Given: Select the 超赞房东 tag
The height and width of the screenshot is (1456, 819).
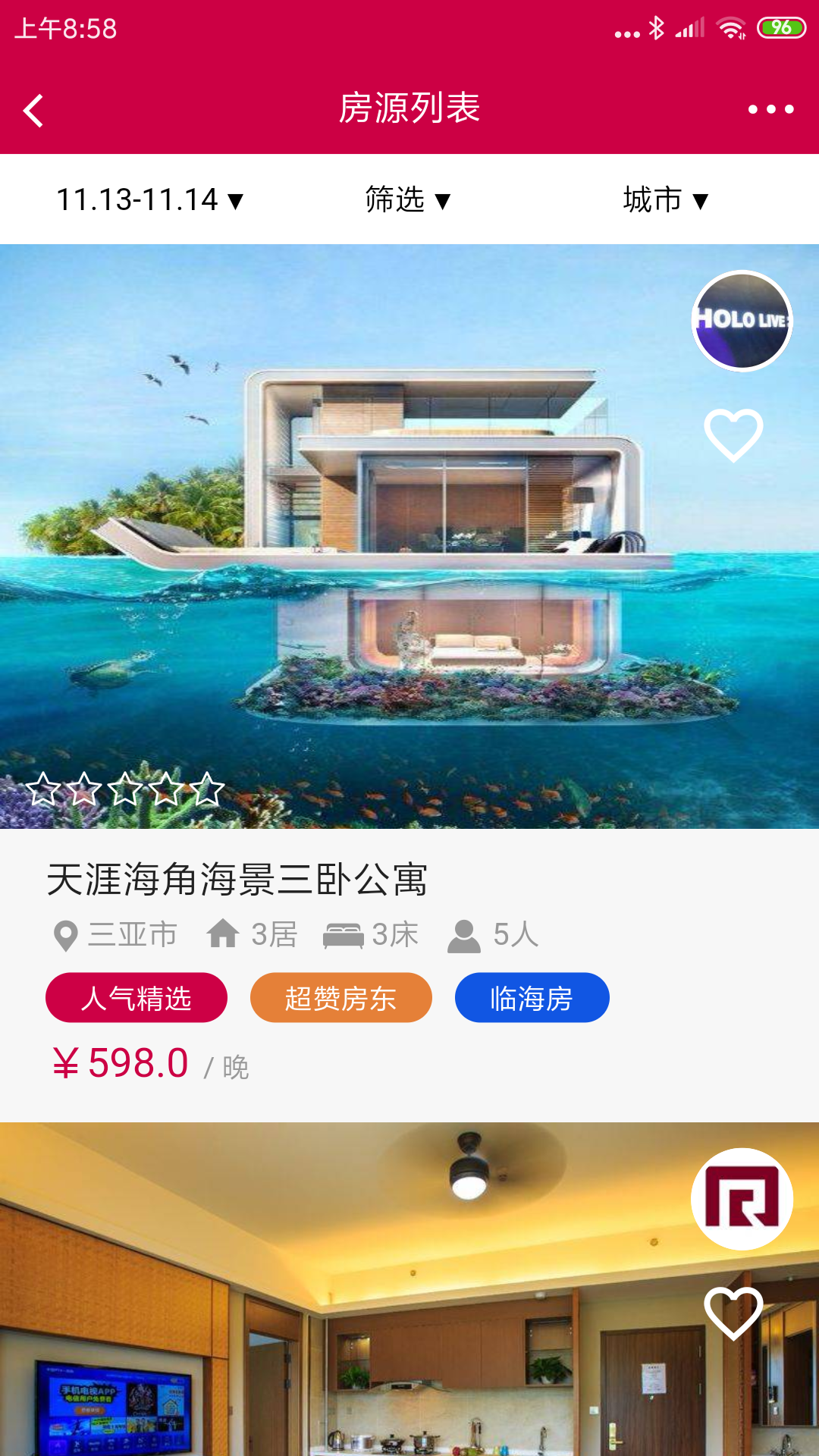Looking at the screenshot, I should 341,998.
